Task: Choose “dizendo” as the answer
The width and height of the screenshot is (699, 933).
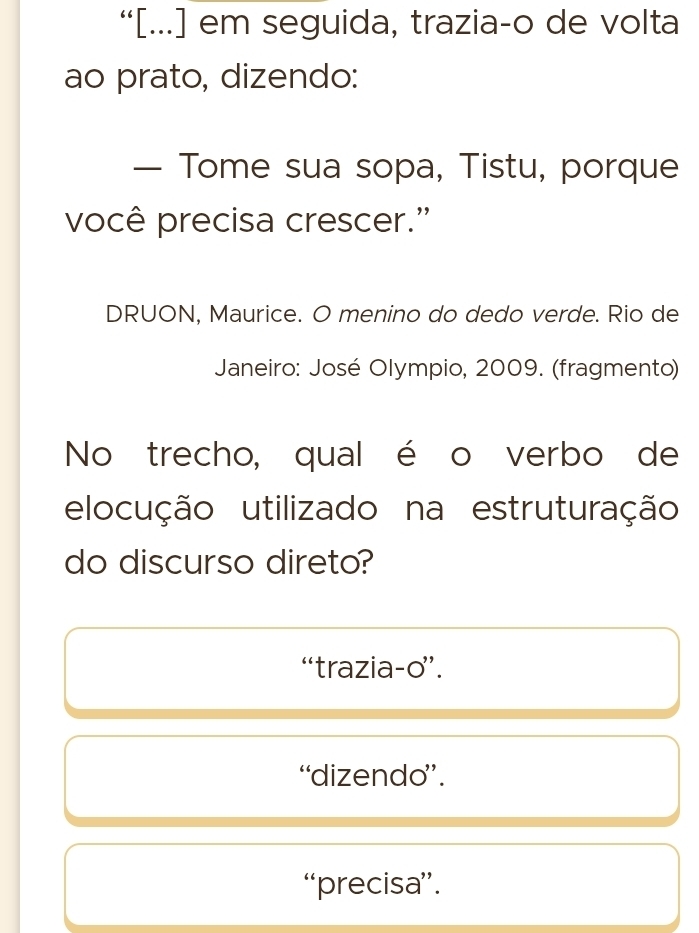Action: click(371, 775)
